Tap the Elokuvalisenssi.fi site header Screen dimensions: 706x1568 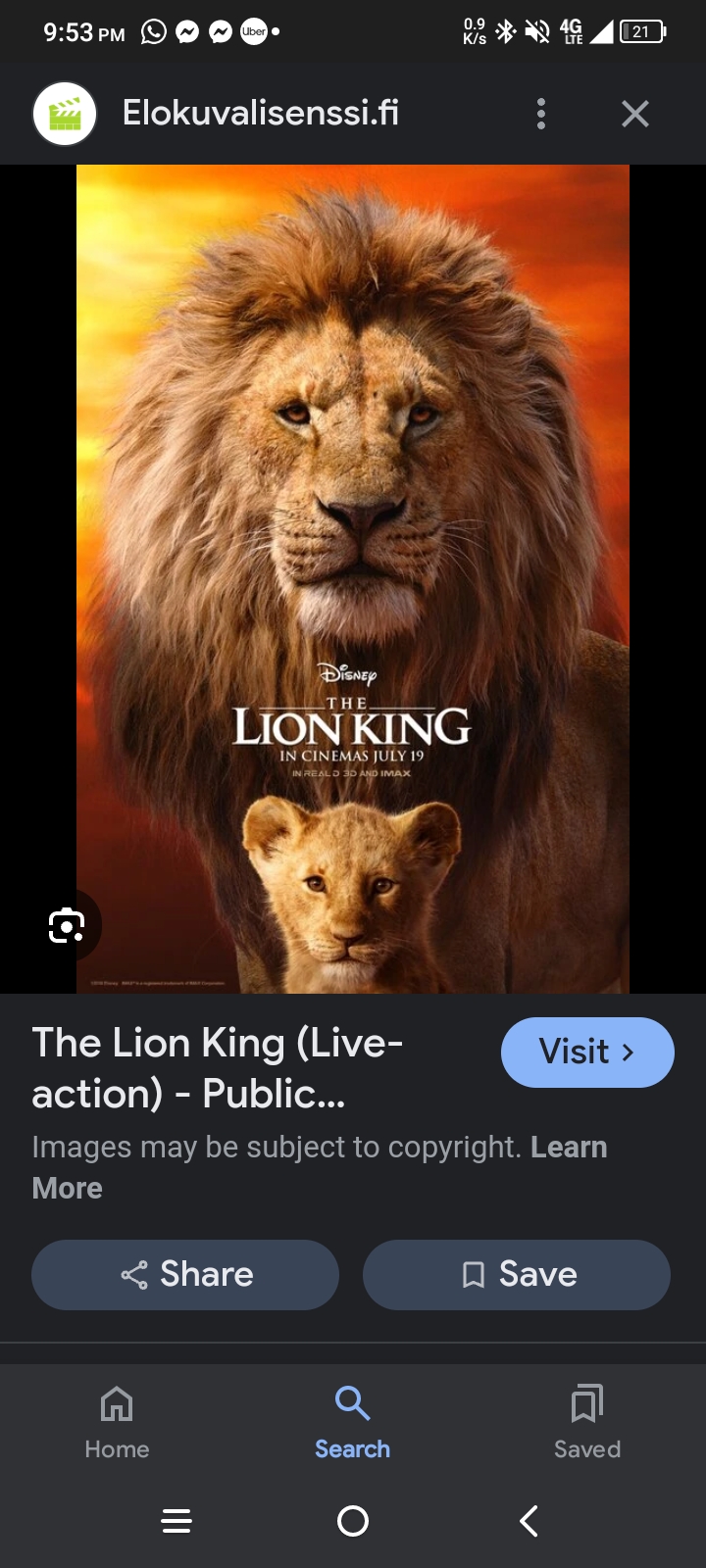(260, 114)
